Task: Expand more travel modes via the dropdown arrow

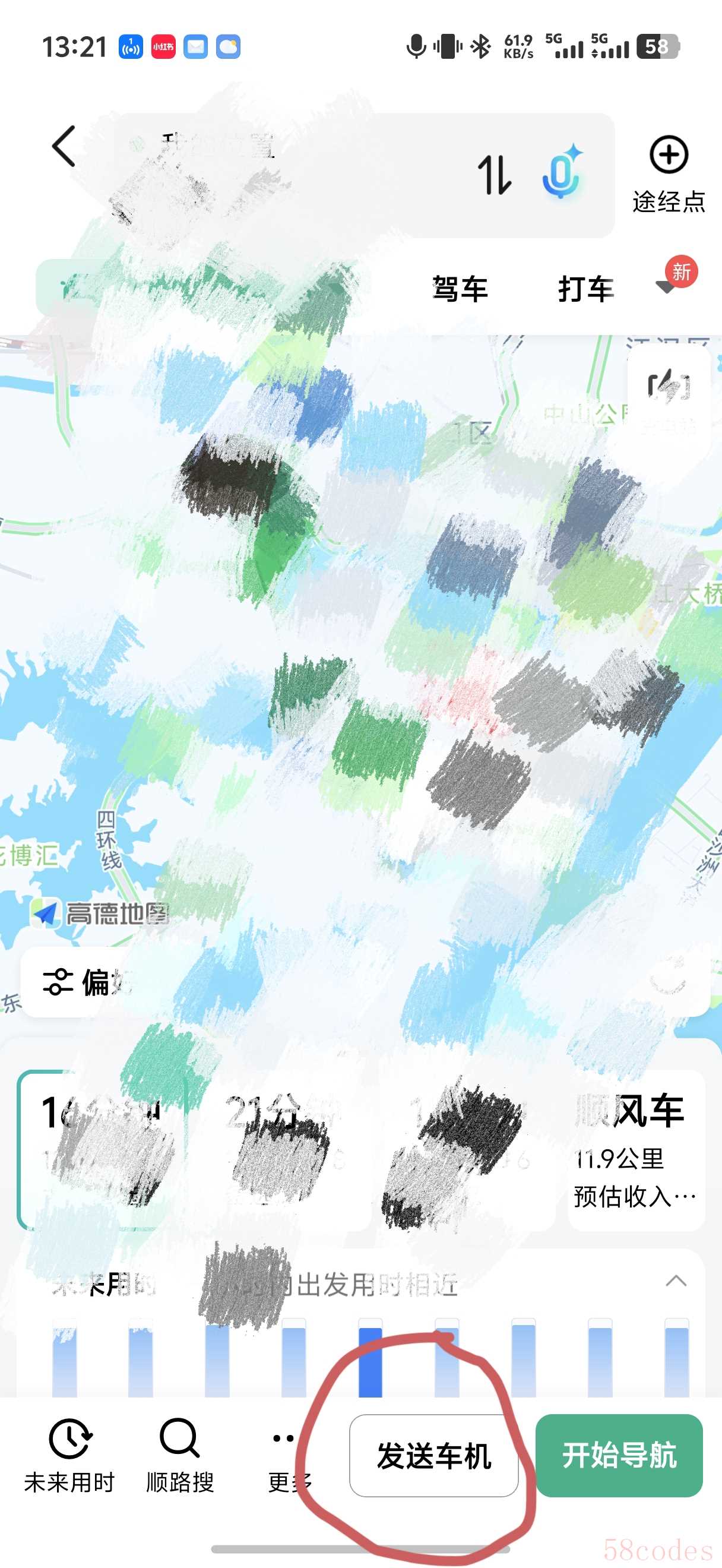Action: point(666,286)
